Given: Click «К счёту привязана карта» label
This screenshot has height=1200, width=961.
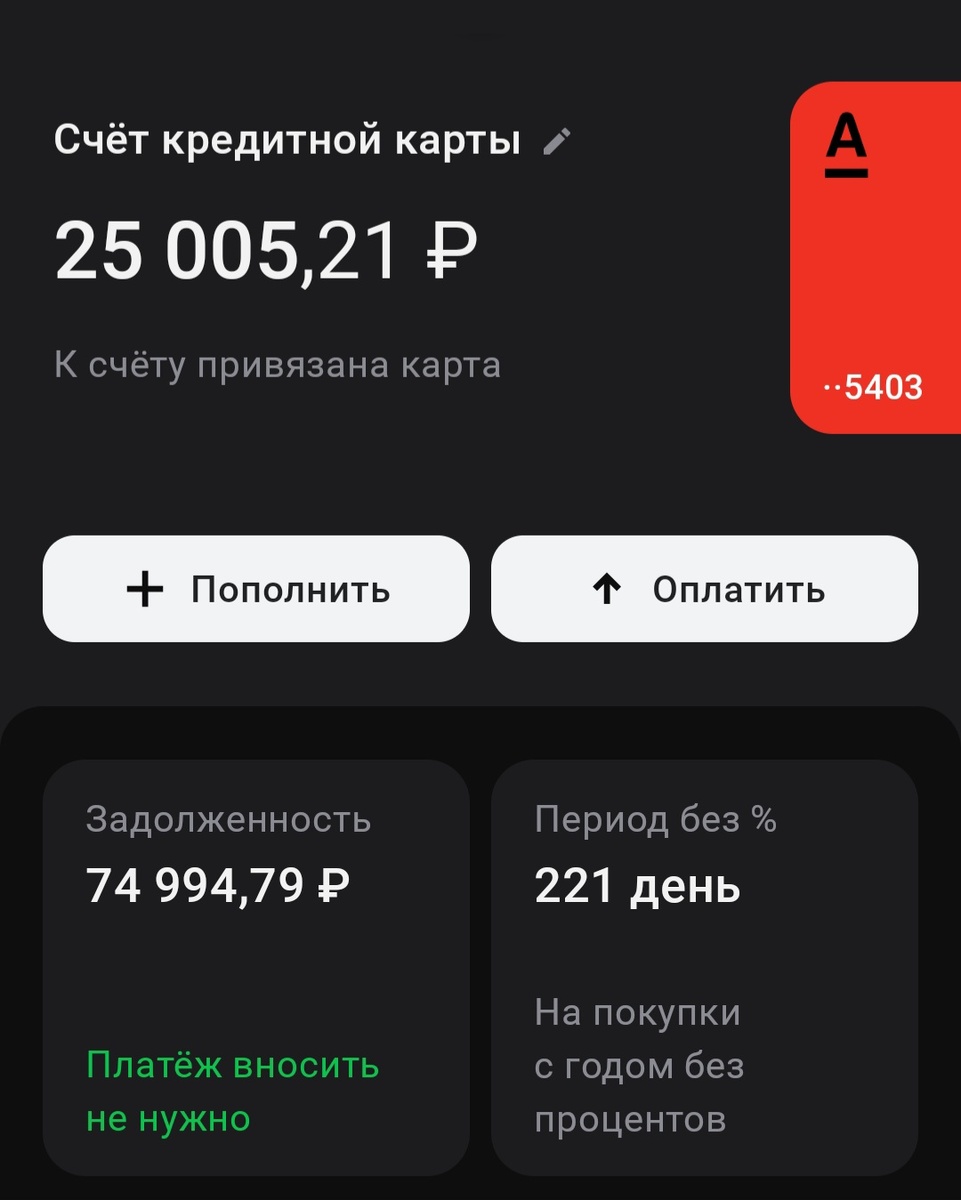Looking at the screenshot, I should click(277, 364).
